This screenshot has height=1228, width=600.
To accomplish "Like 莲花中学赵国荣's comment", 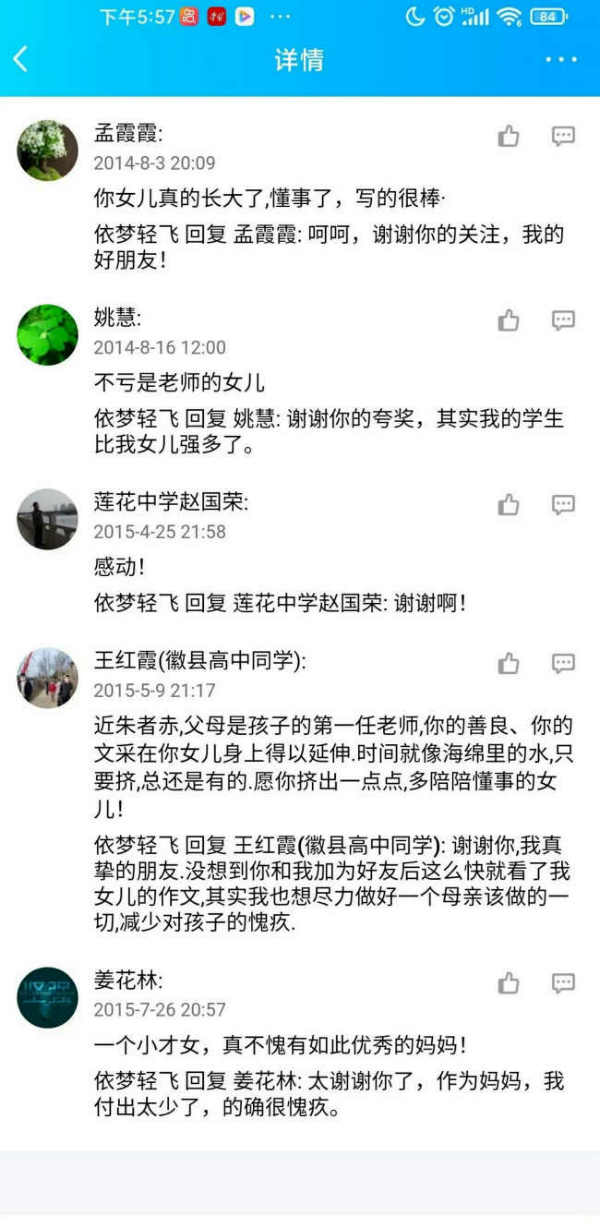I will [x=510, y=504].
